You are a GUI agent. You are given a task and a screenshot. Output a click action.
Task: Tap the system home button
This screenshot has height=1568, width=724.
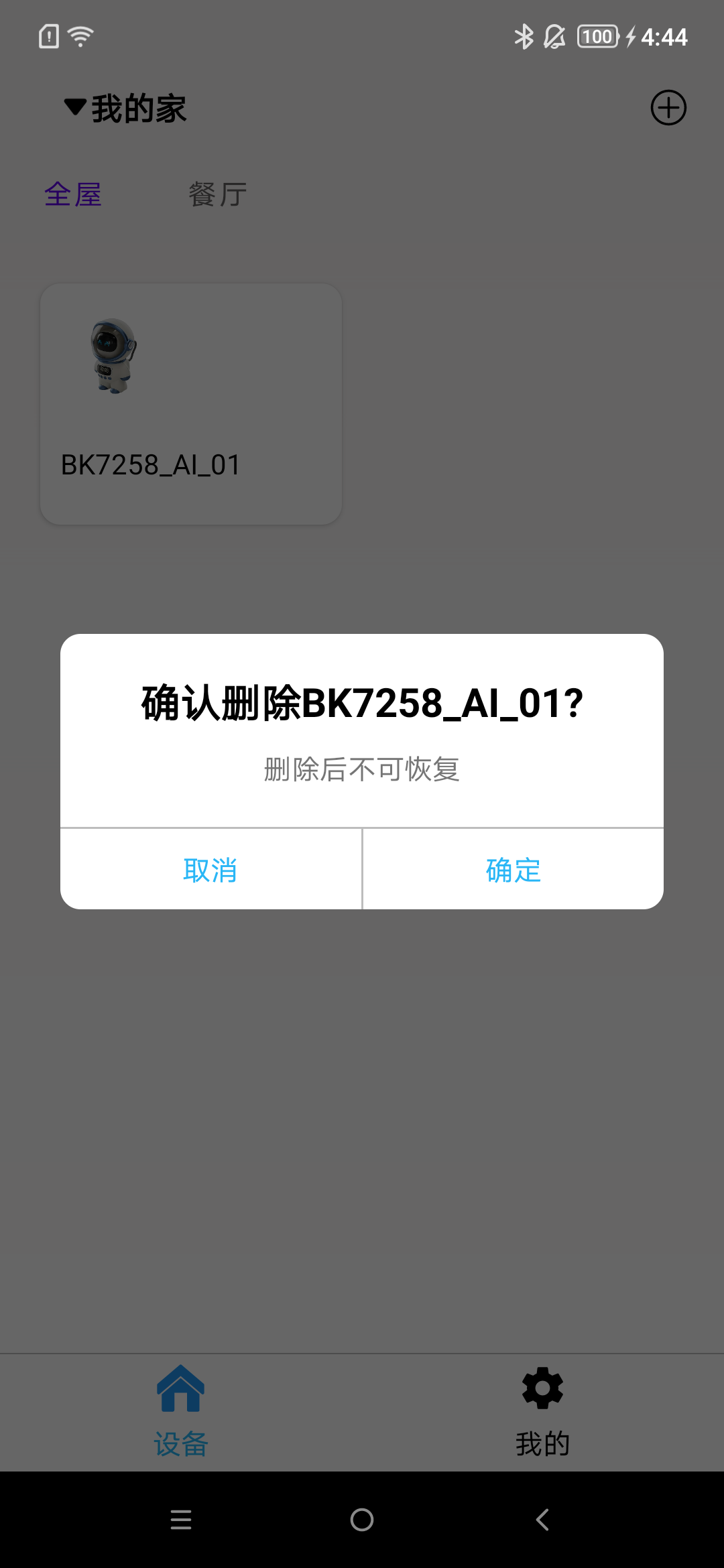362,1519
